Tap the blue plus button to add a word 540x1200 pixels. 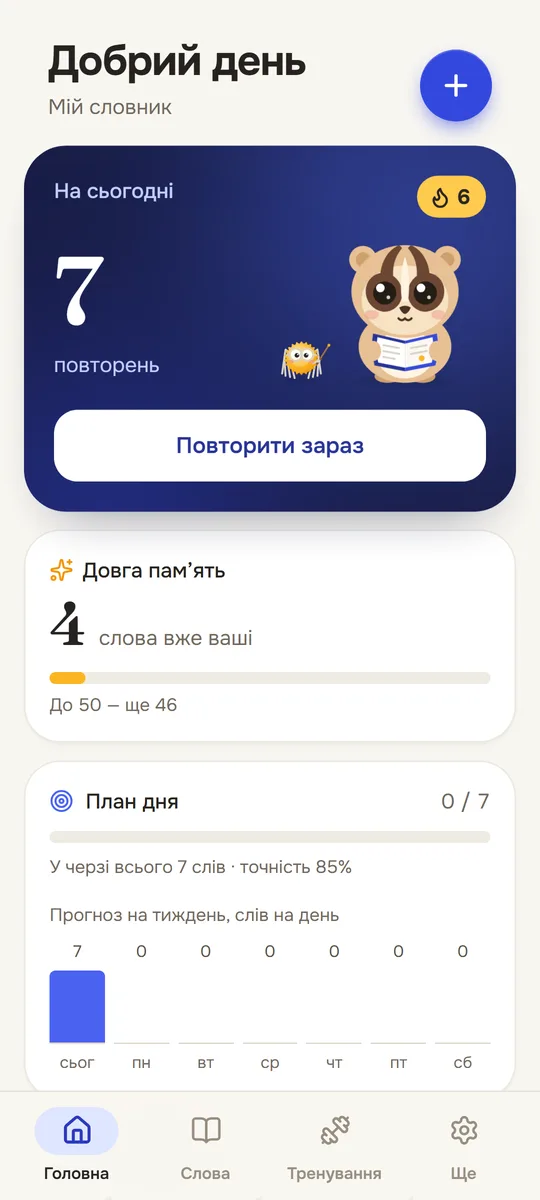coord(456,86)
